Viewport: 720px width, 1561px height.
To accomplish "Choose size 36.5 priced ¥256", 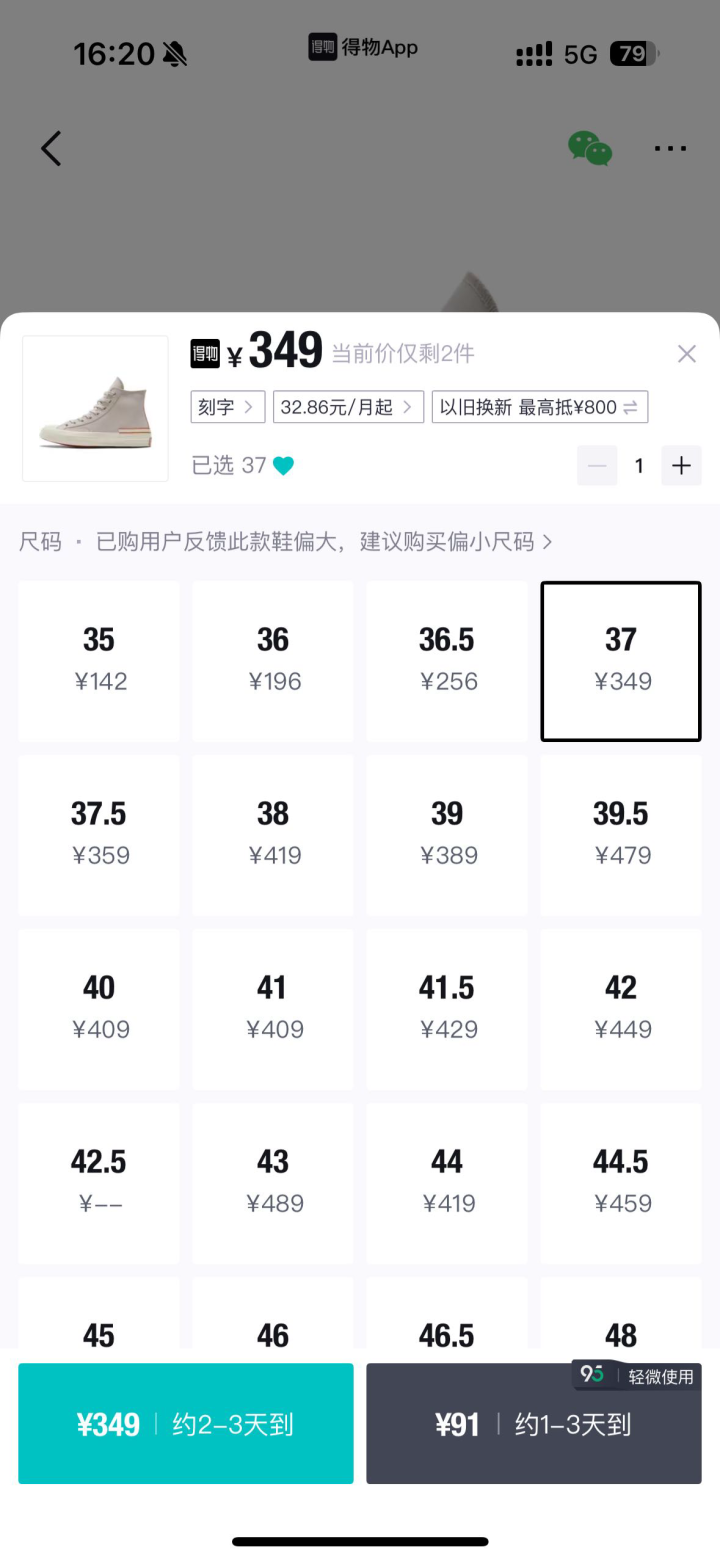I will [x=447, y=660].
